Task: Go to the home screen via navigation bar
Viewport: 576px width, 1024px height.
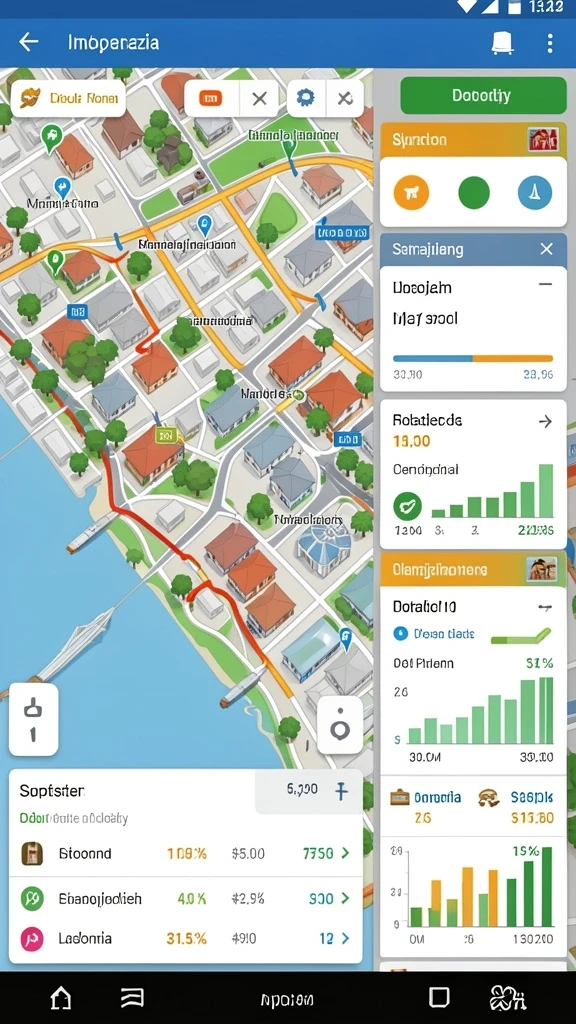Action: [x=61, y=998]
